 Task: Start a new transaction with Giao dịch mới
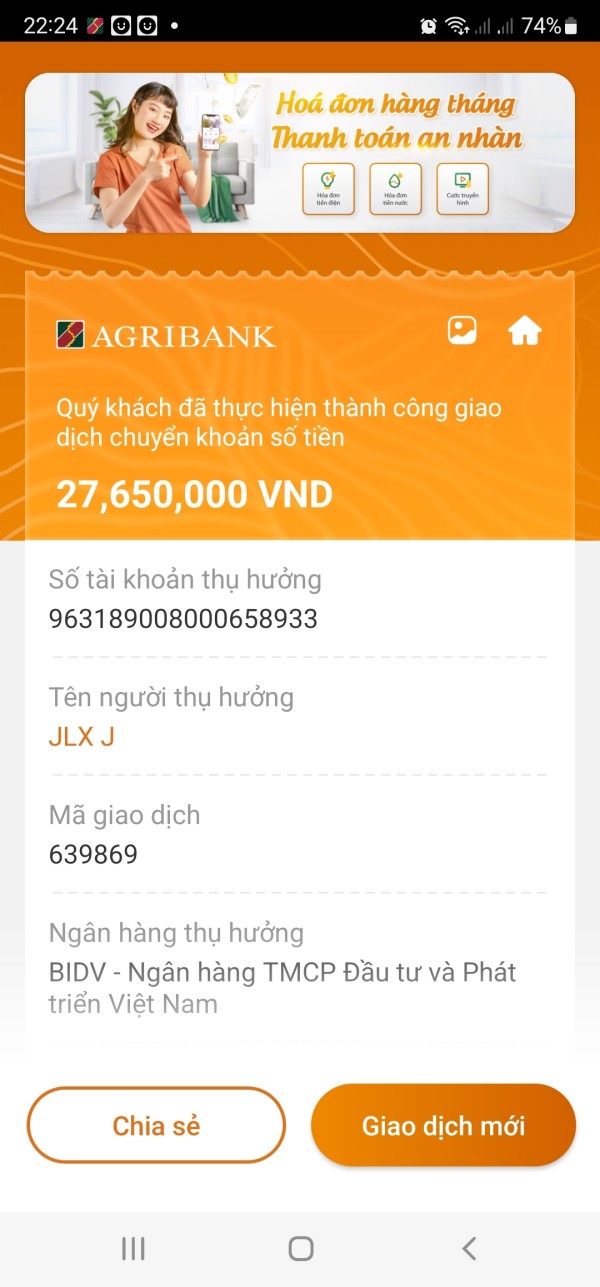(x=443, y=1125)
